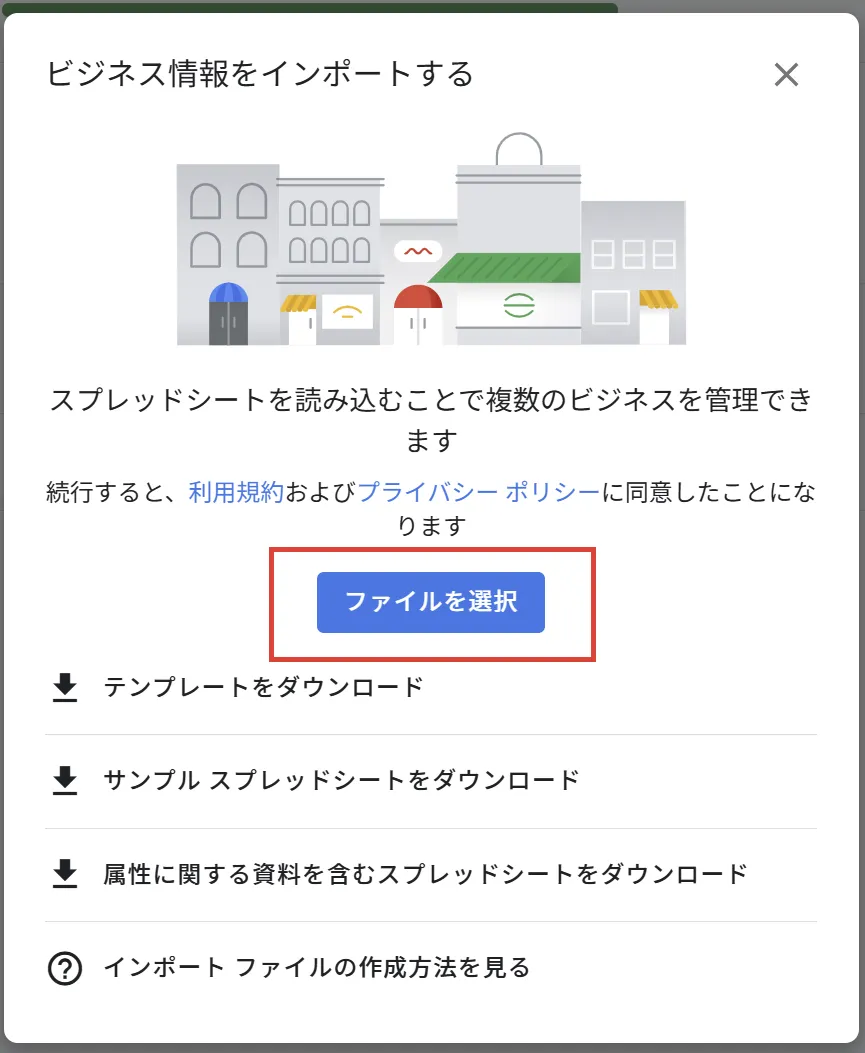The height and width of the screenshot is (1053, 865).
Task: Open the プライバシー ポリシー link
Action: point(479,492)
